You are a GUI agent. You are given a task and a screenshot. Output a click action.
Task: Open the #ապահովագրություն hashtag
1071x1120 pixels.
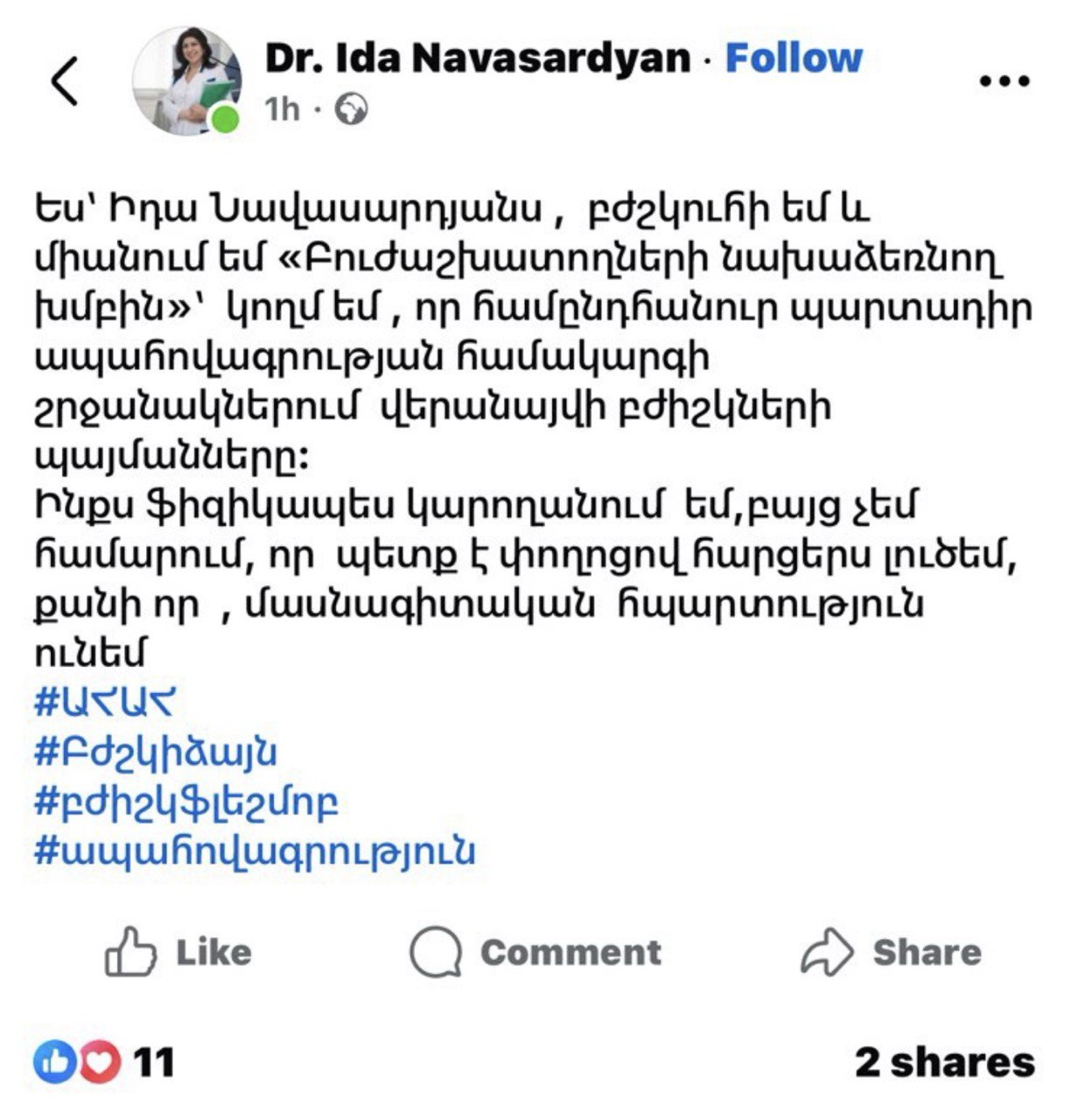(x=254, y=851)
